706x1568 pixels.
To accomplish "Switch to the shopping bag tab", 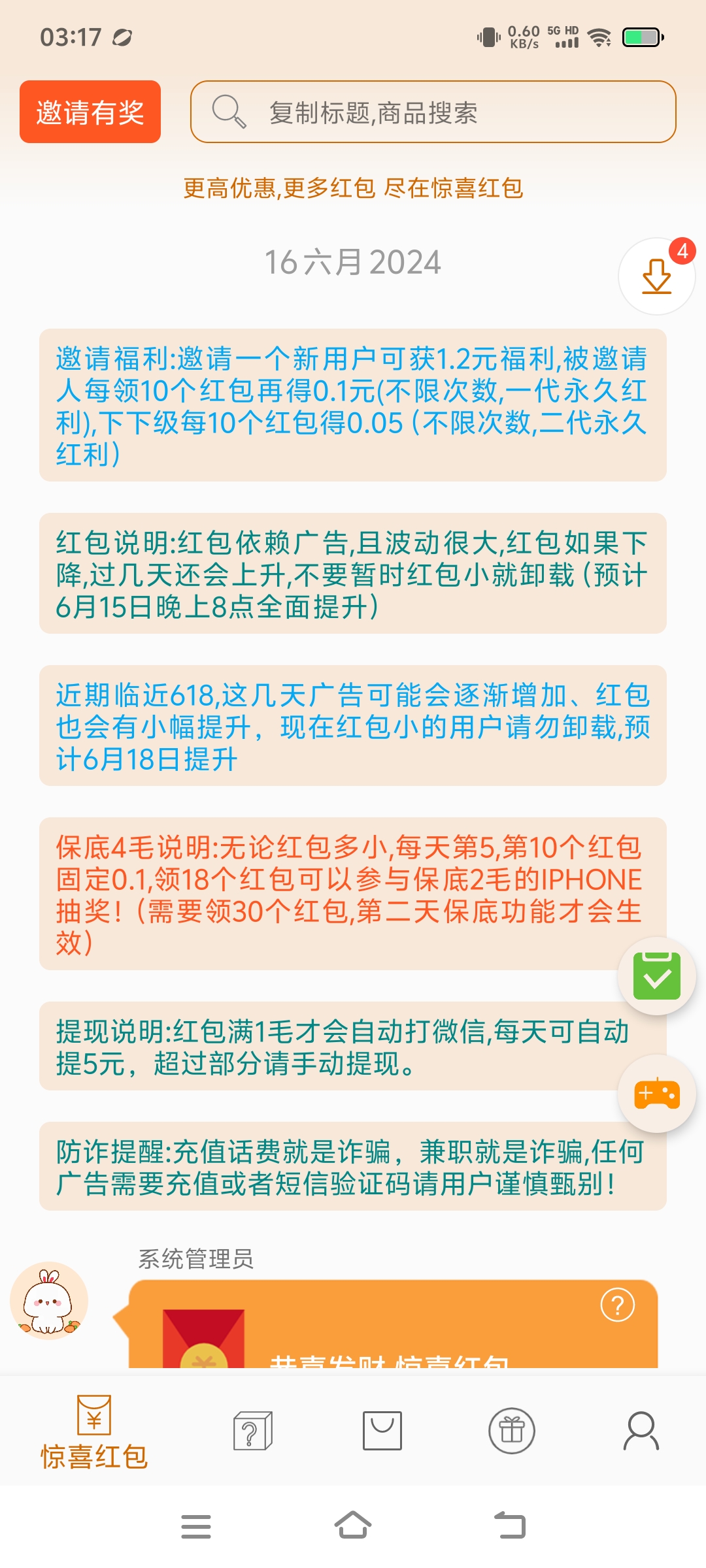I will [x=382, y=1431].
